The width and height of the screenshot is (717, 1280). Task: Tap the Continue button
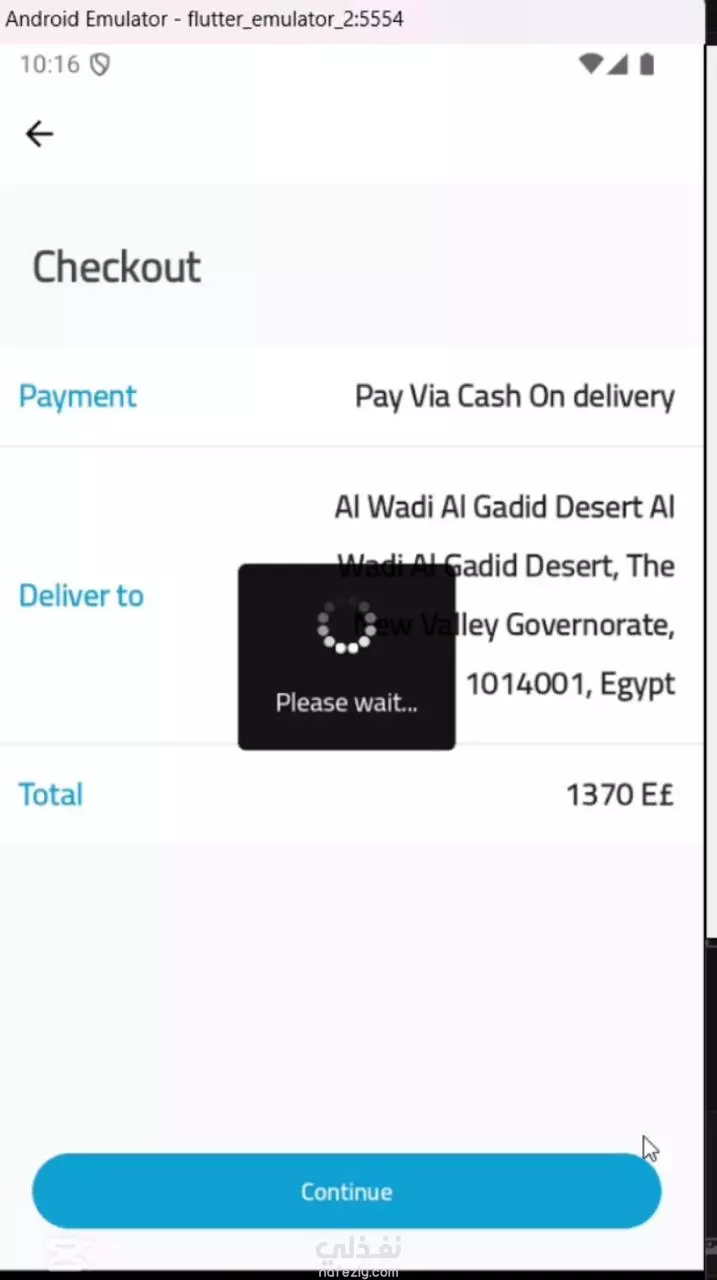346,1191
